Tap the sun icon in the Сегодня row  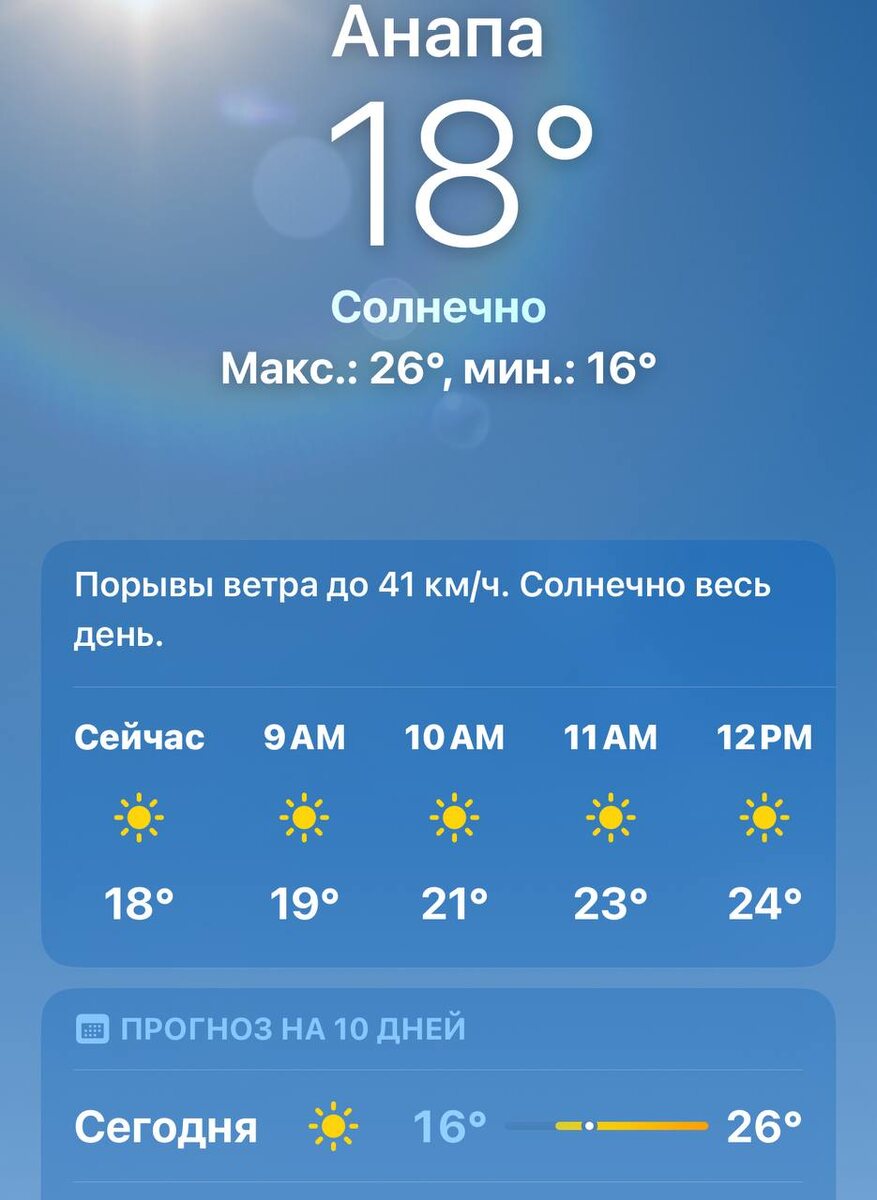[333, 1126]
